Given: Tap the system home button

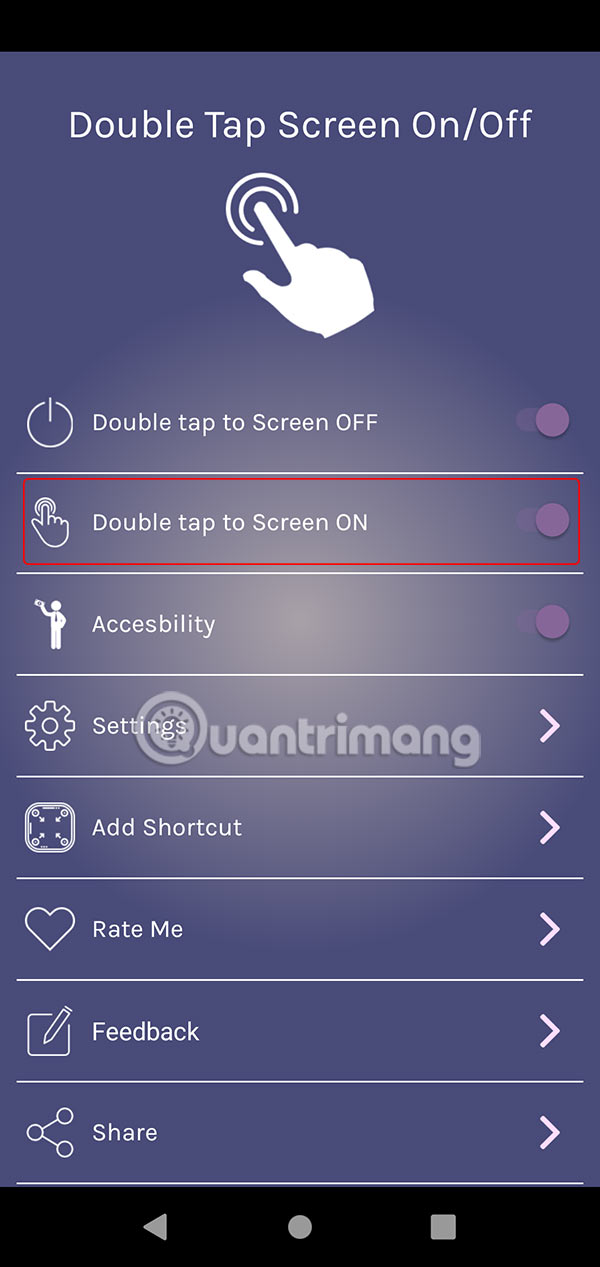Looking at the screenshot, I should 299,1227.
